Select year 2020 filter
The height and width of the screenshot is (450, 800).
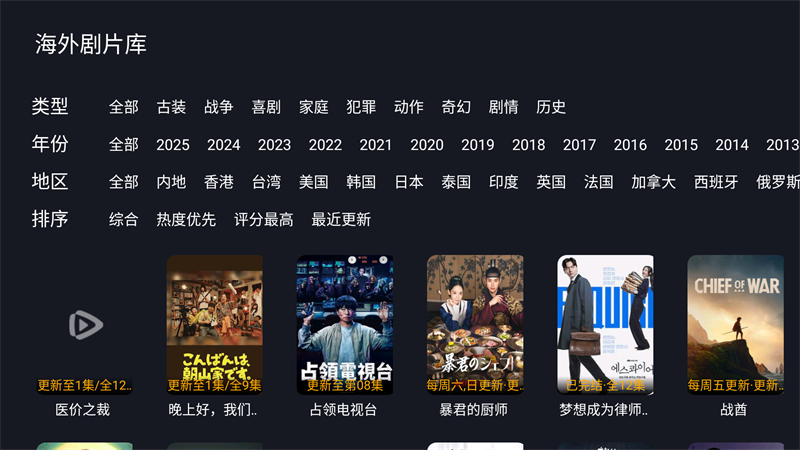[x=427, y=145]
